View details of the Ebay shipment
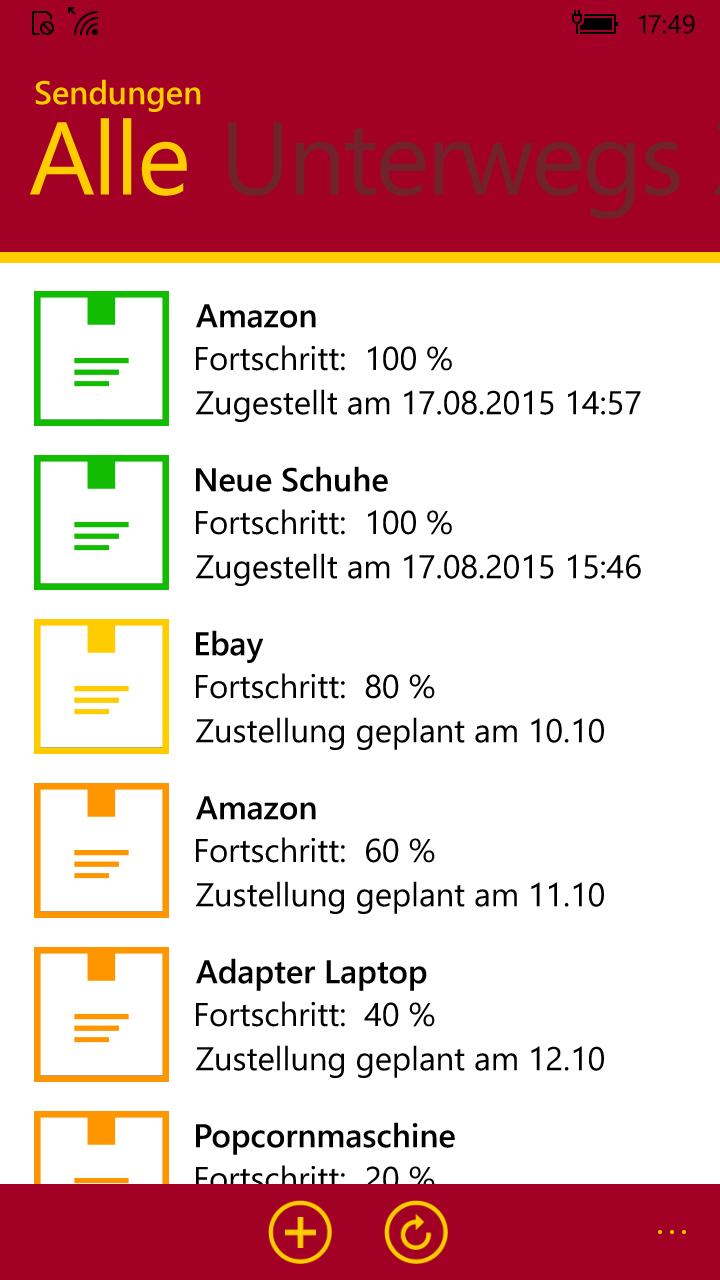 360,687
